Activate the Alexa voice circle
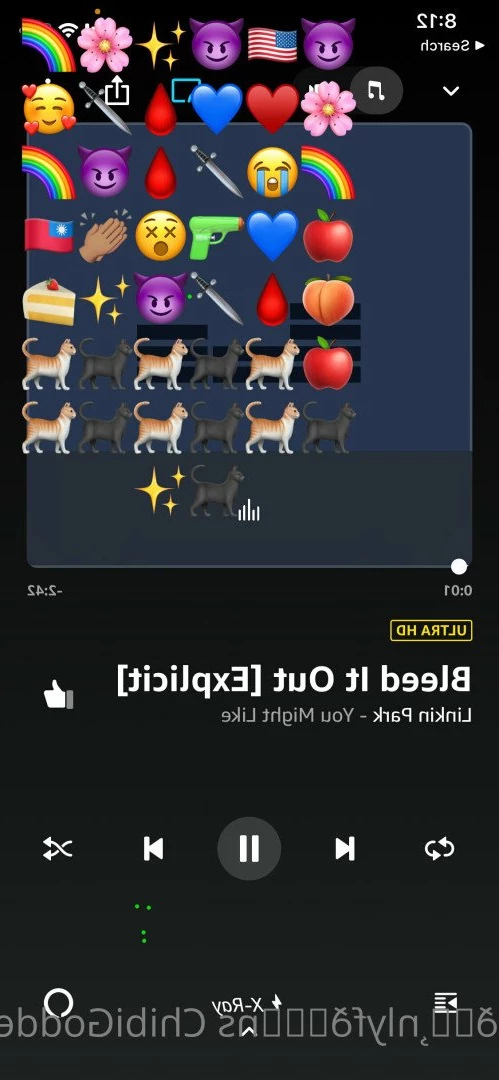499x1080 pixels. tap(58, 1003)
